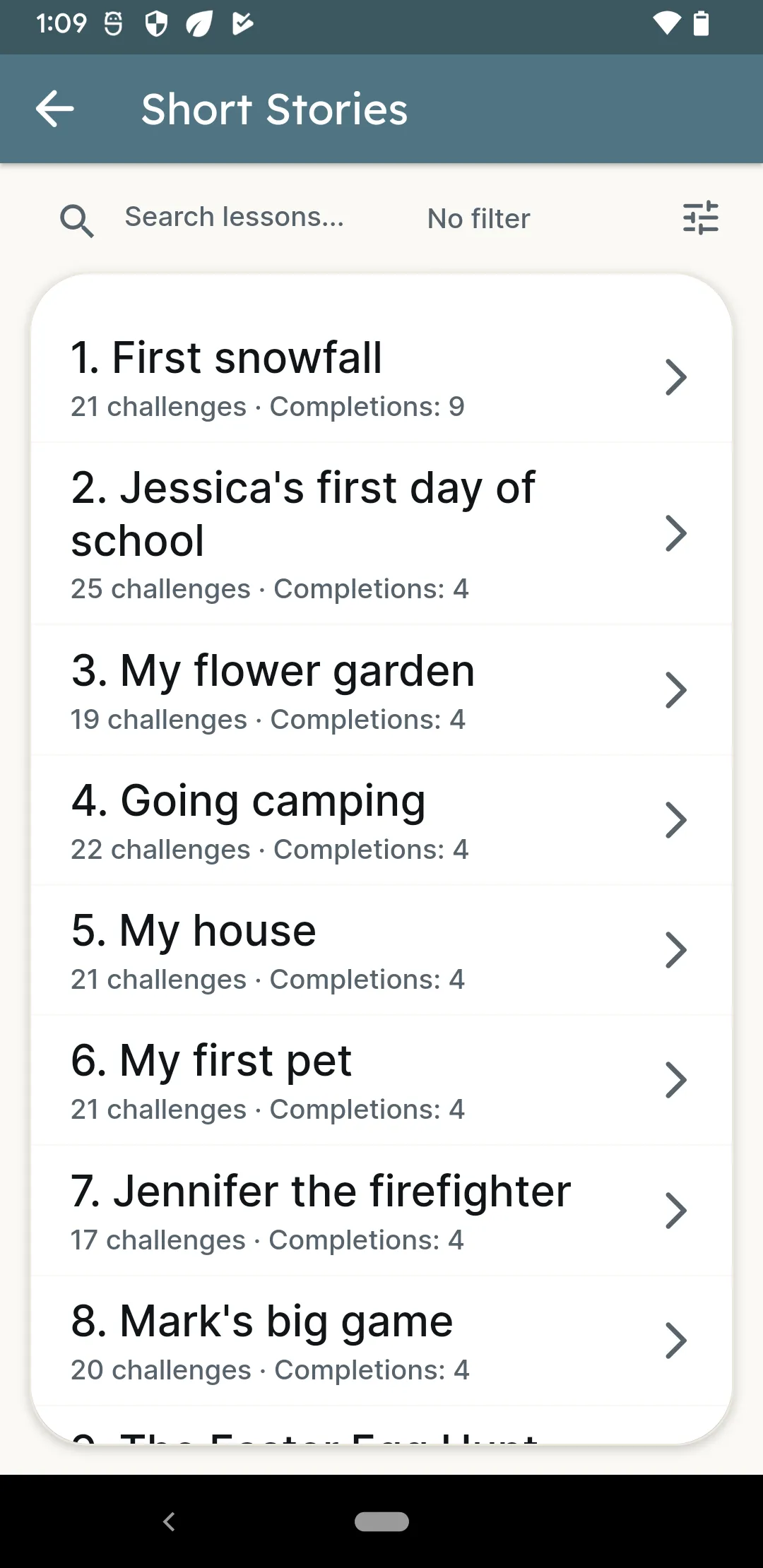
Task: Expand 'Jessica's first day of school' lesson
Action: [676, 535]
